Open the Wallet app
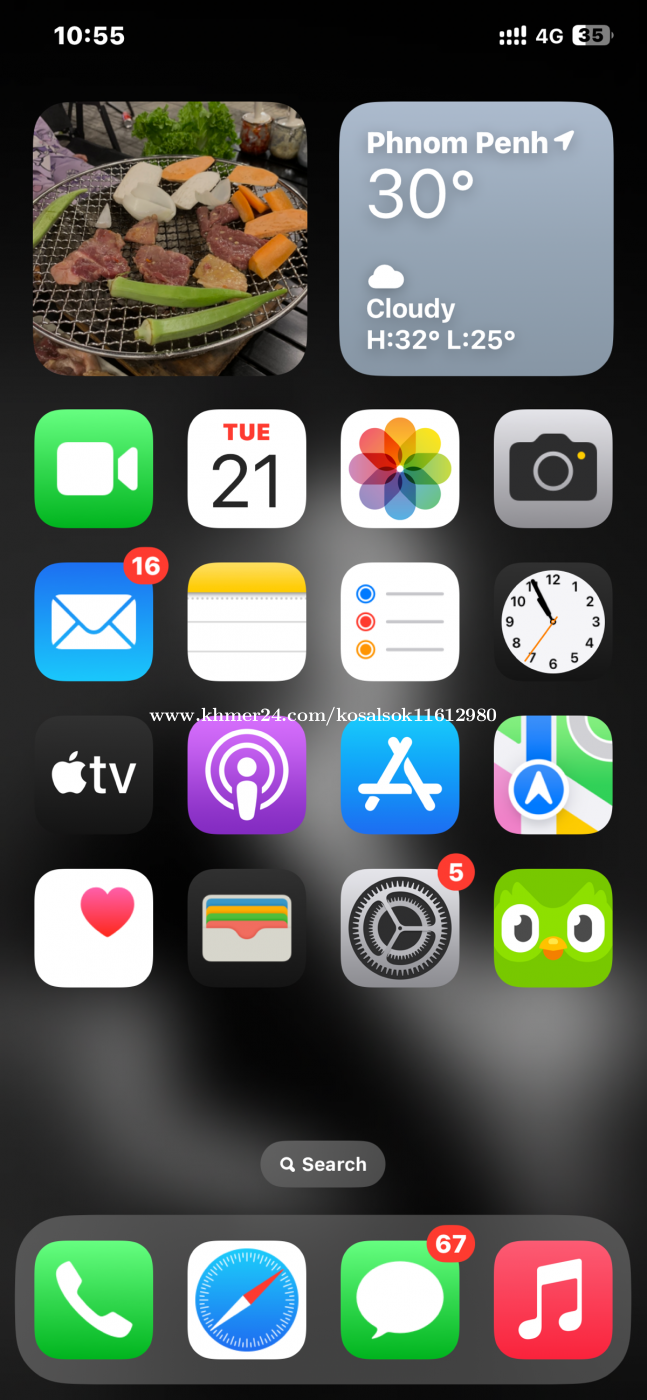Image resolution: width=647 pixels, height=1400 pixels. 247,928
